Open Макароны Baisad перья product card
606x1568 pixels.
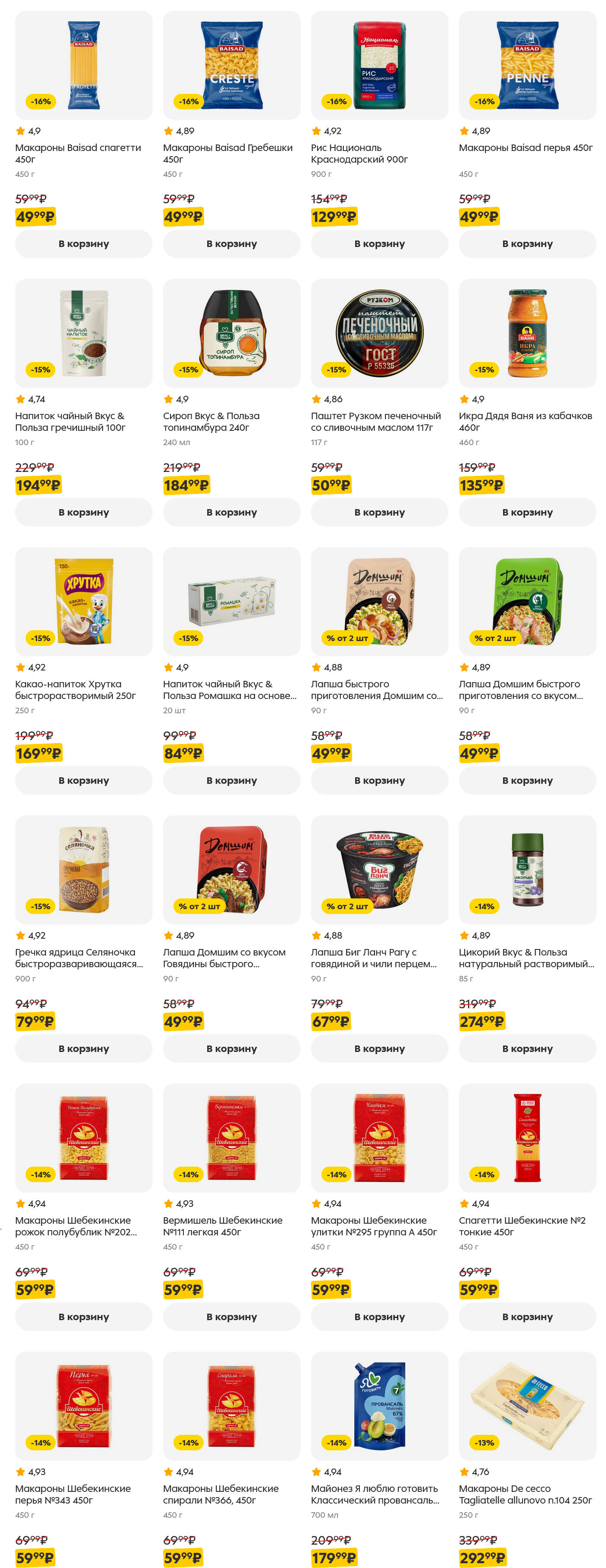pos(525,148)
